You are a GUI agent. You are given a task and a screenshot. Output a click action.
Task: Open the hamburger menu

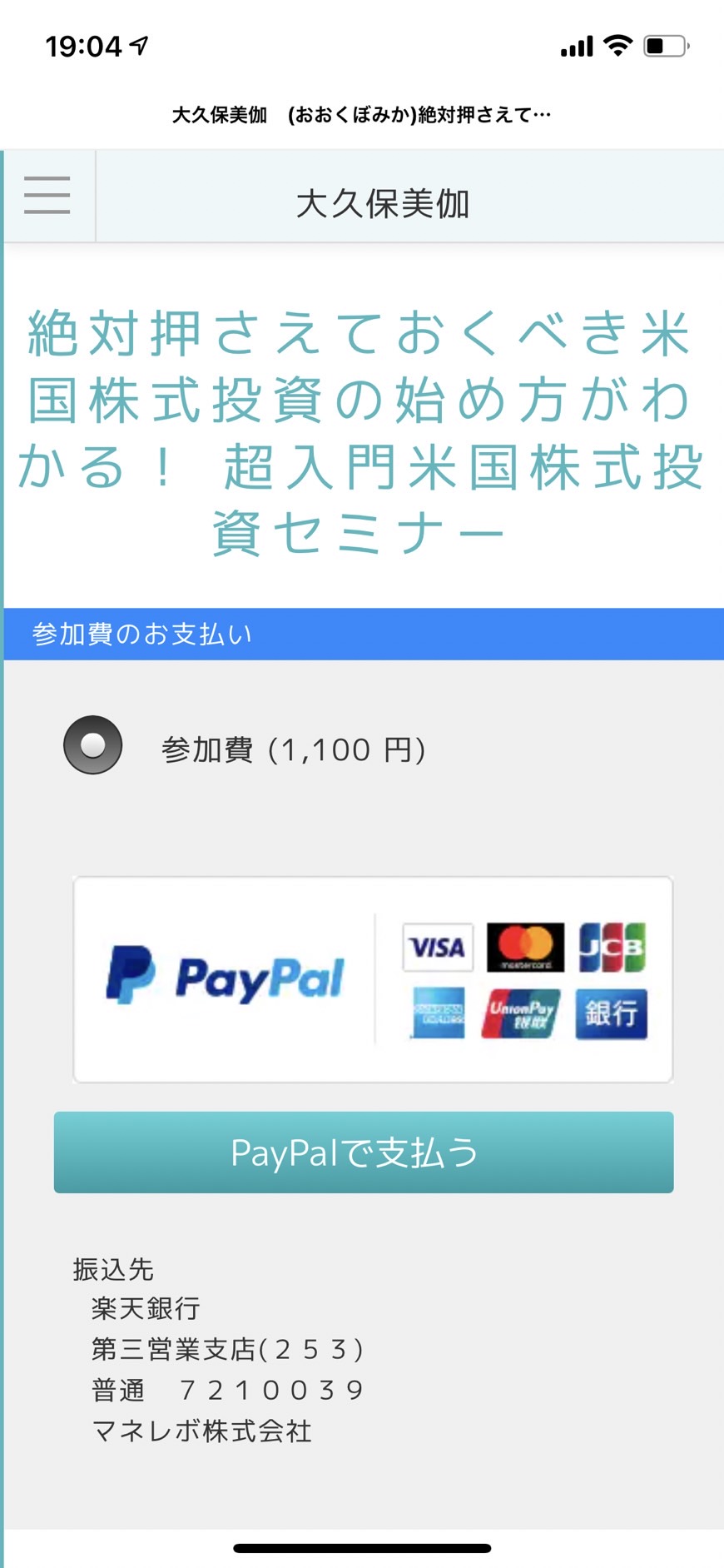point(47,196)
